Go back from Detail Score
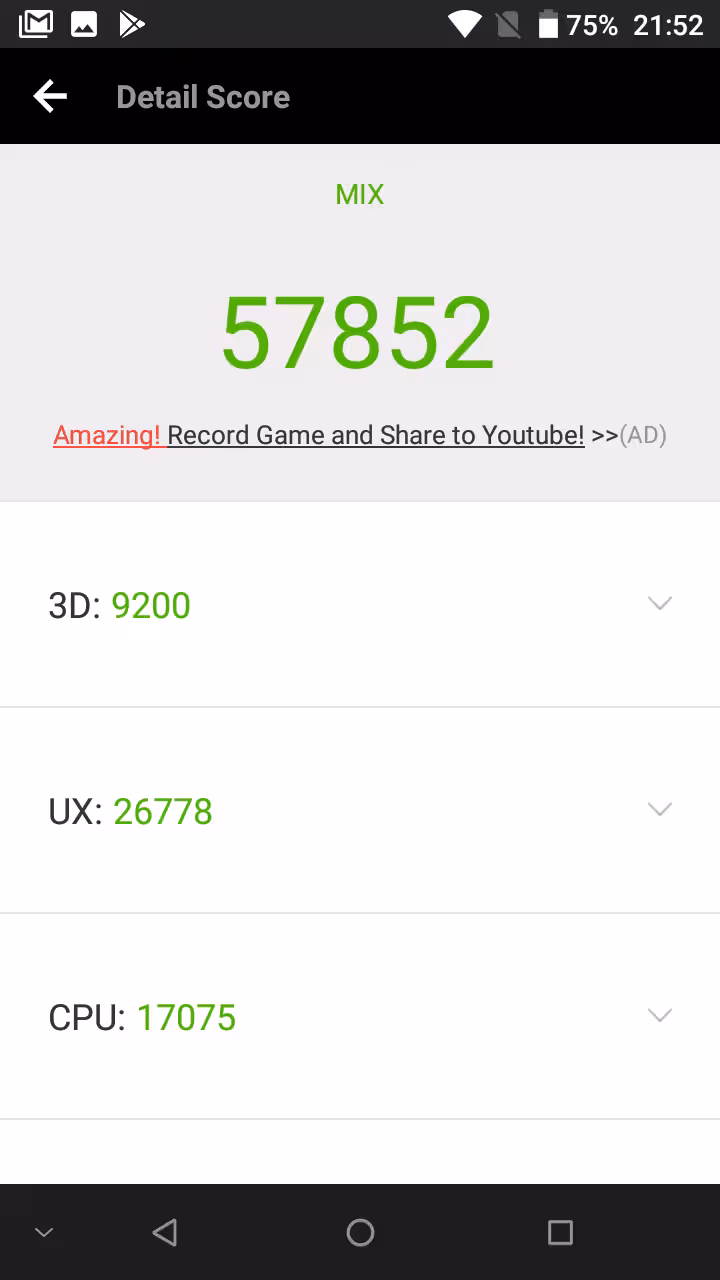Viewport: 720px width, 1280px height. [x=50, y=97]
